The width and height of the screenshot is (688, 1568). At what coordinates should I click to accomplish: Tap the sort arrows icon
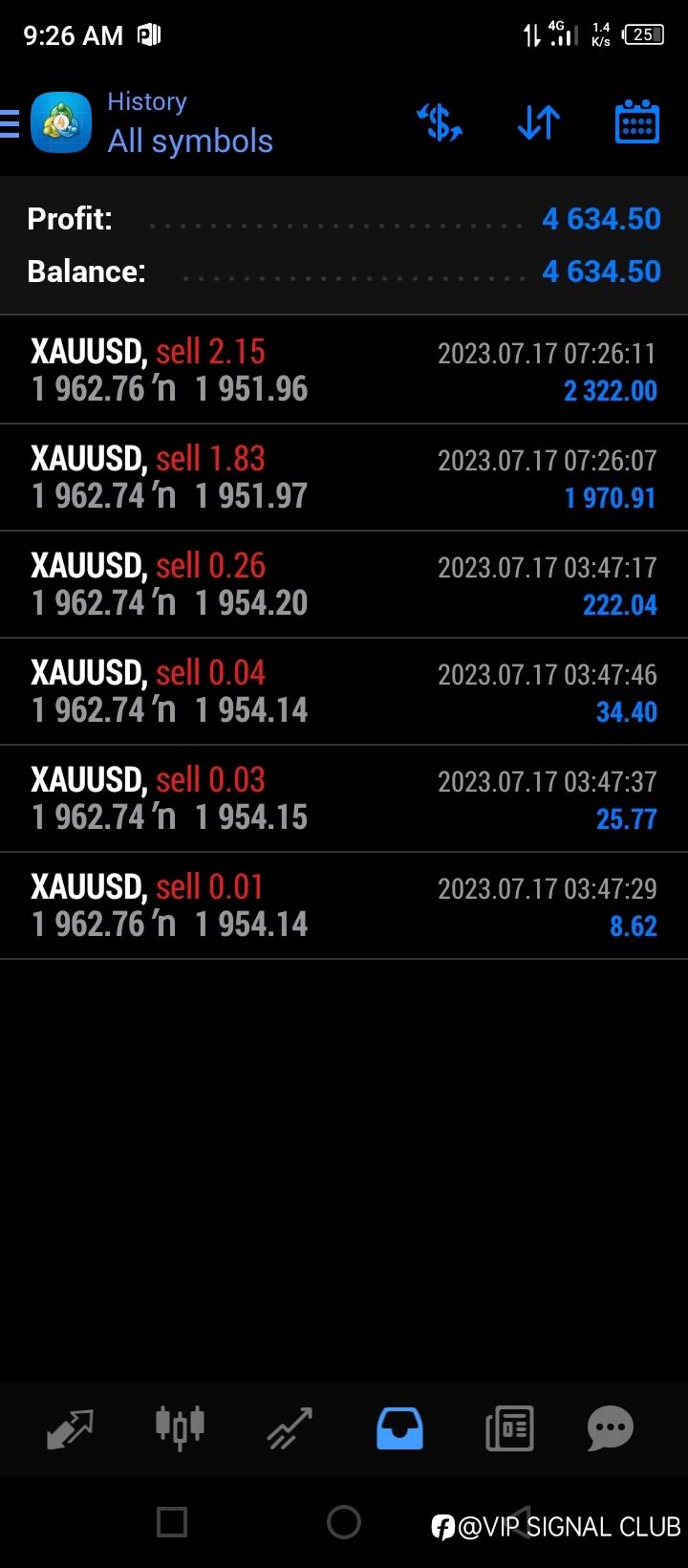[538, 123]
